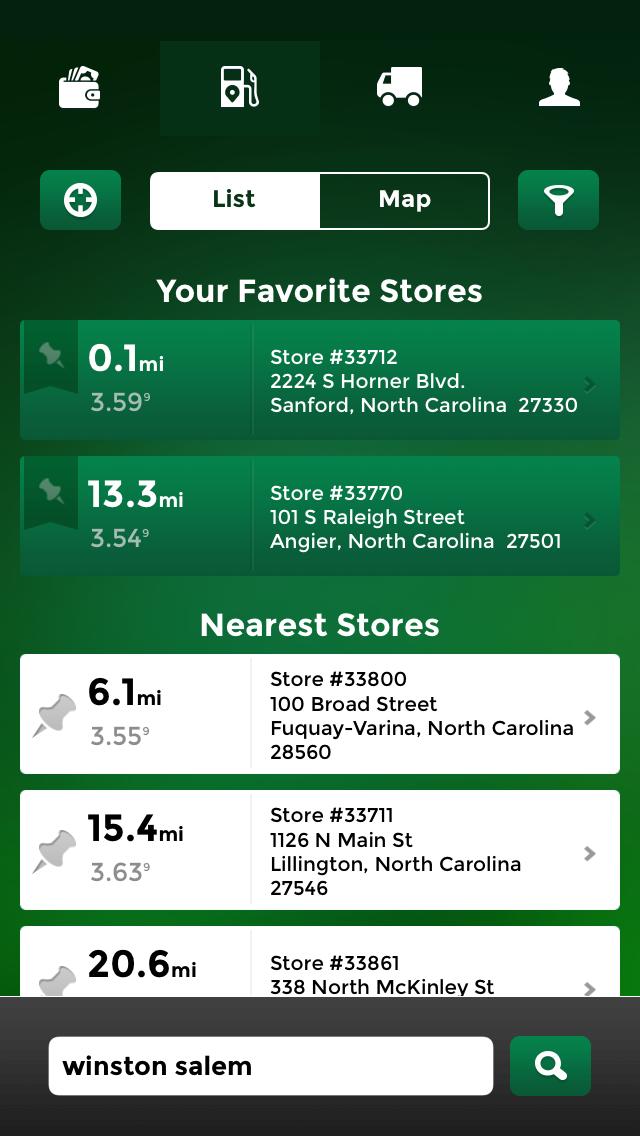Unpin Store #33770 from favorites
Viewport: 640px width, 1136px height.
(x=51, y=491)
